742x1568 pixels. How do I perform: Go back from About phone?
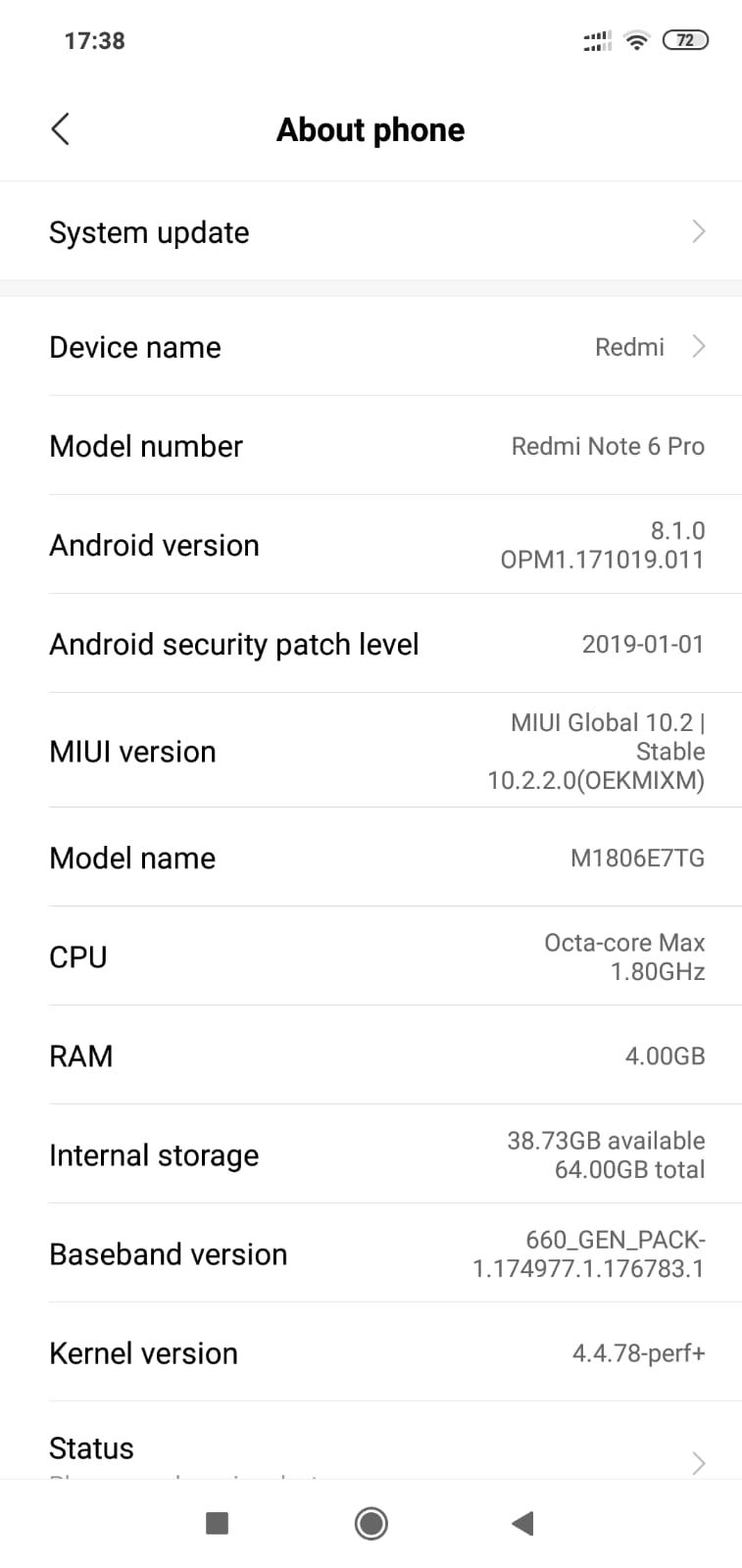click(61, 129)
